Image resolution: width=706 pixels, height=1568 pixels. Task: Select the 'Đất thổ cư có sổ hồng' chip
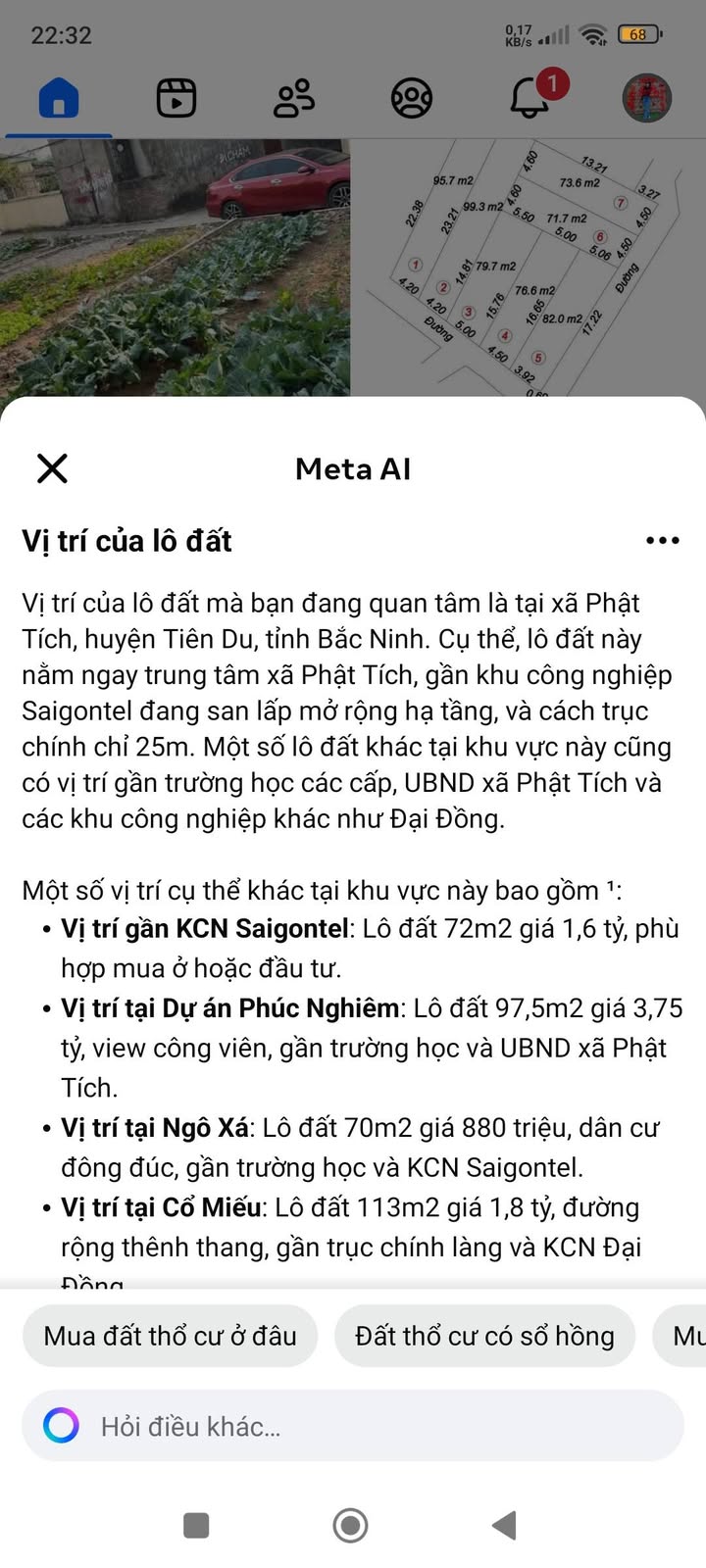(484, 1336)
